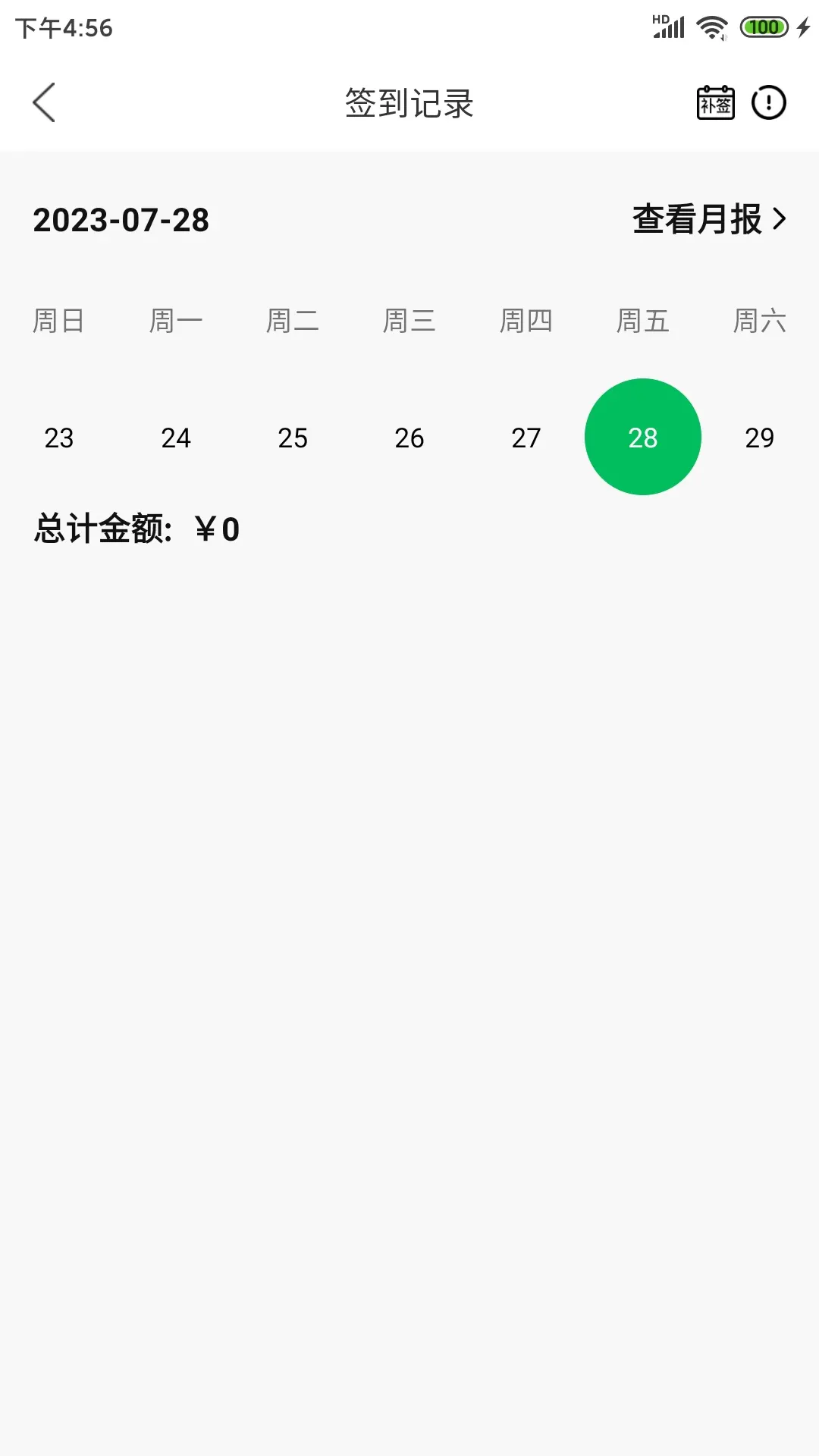This screenshot has width=819, height=1456.
Task: Select date 26 under 周三
Action: coord(409,438)
